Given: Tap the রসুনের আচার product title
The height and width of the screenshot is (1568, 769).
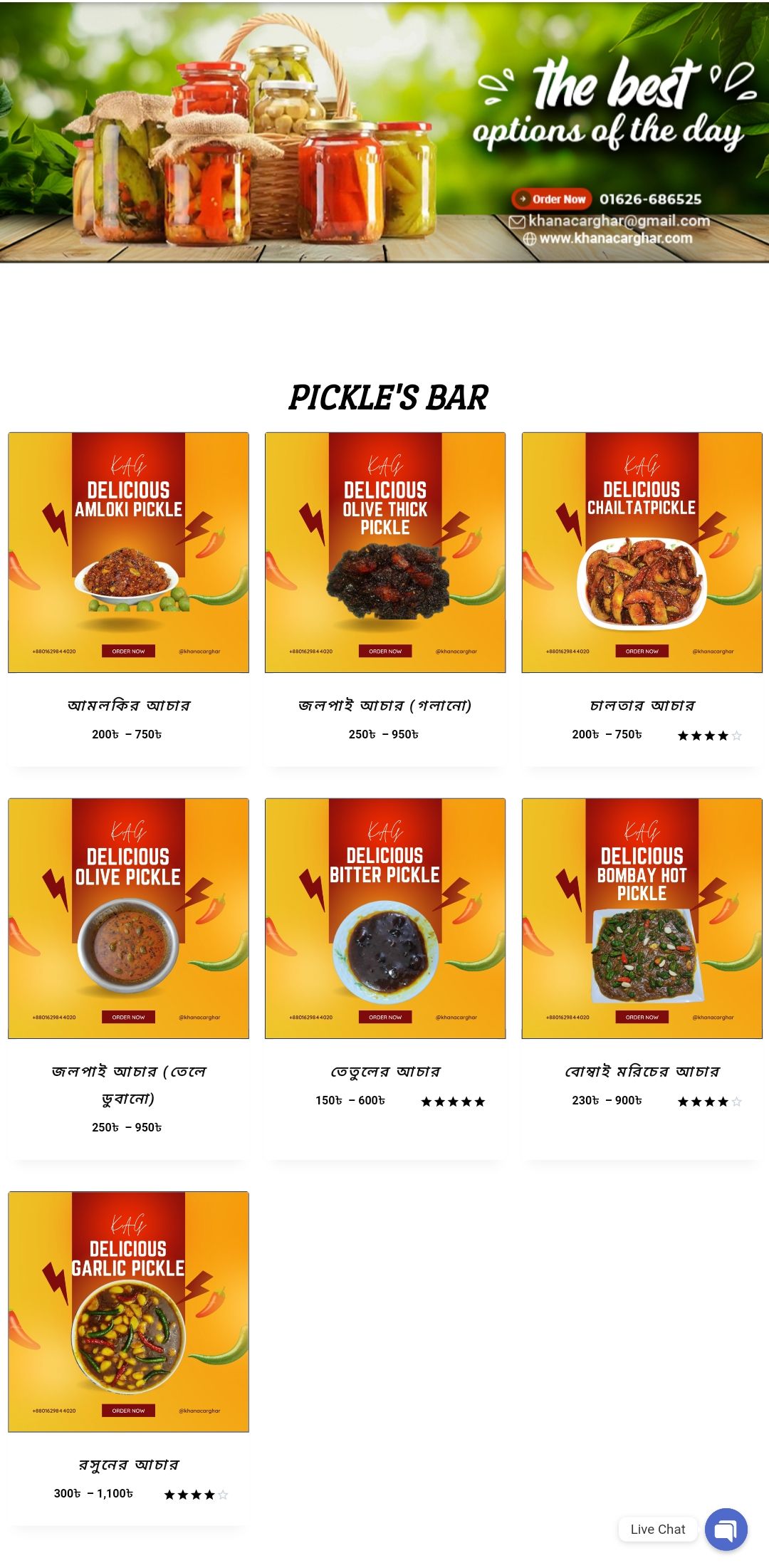Looking at the screenshot, I should point(128,1465).
